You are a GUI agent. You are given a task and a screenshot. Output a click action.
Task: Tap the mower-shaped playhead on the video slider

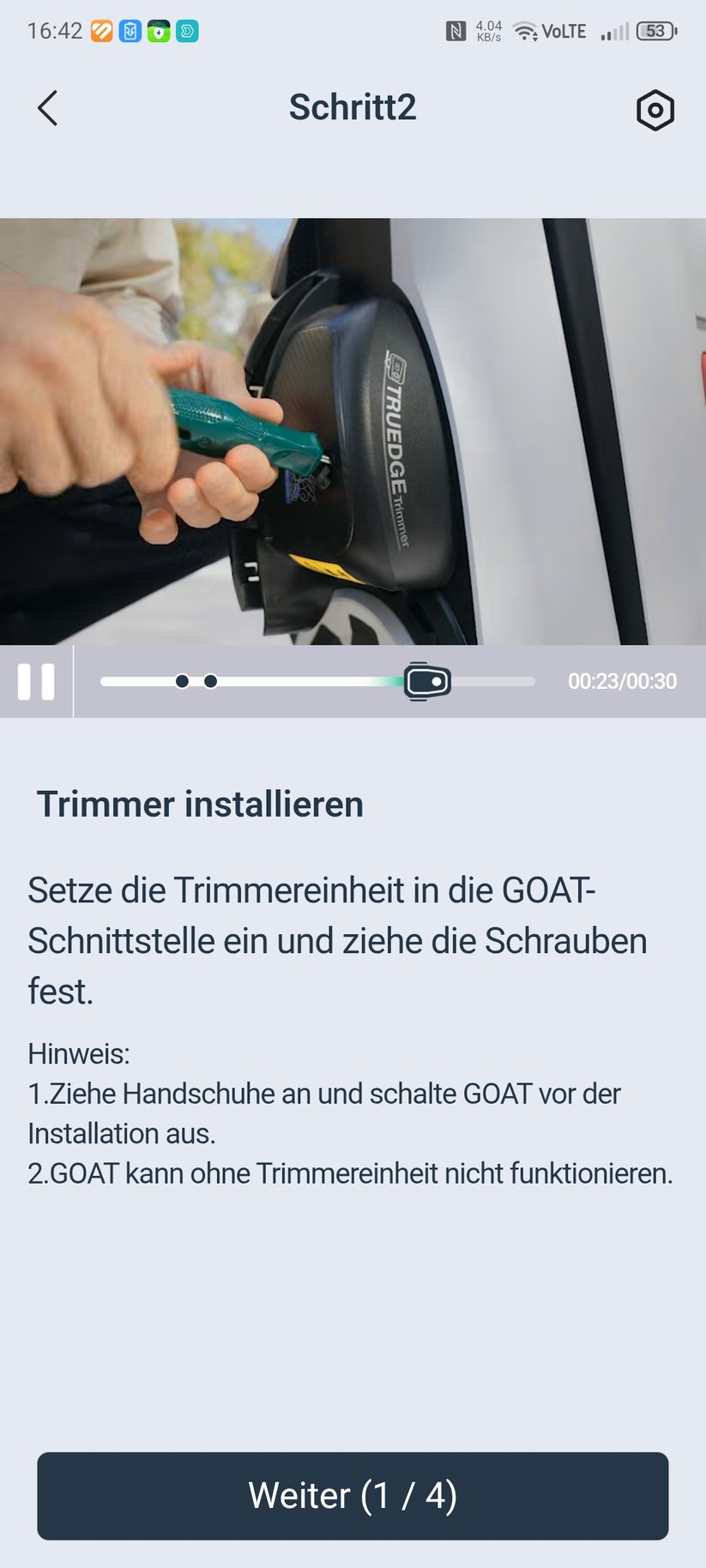pos(426,681)
